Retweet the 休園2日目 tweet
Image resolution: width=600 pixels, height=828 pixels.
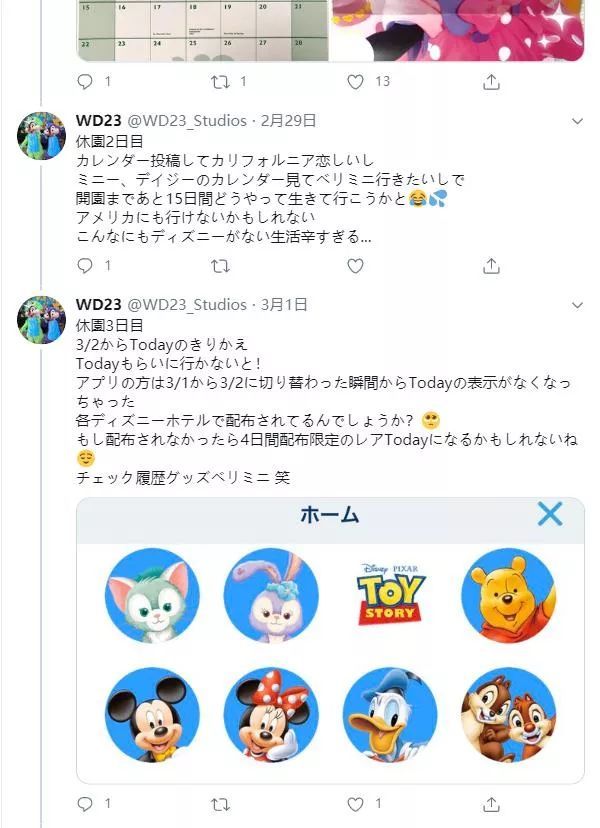tap(220, 266)
